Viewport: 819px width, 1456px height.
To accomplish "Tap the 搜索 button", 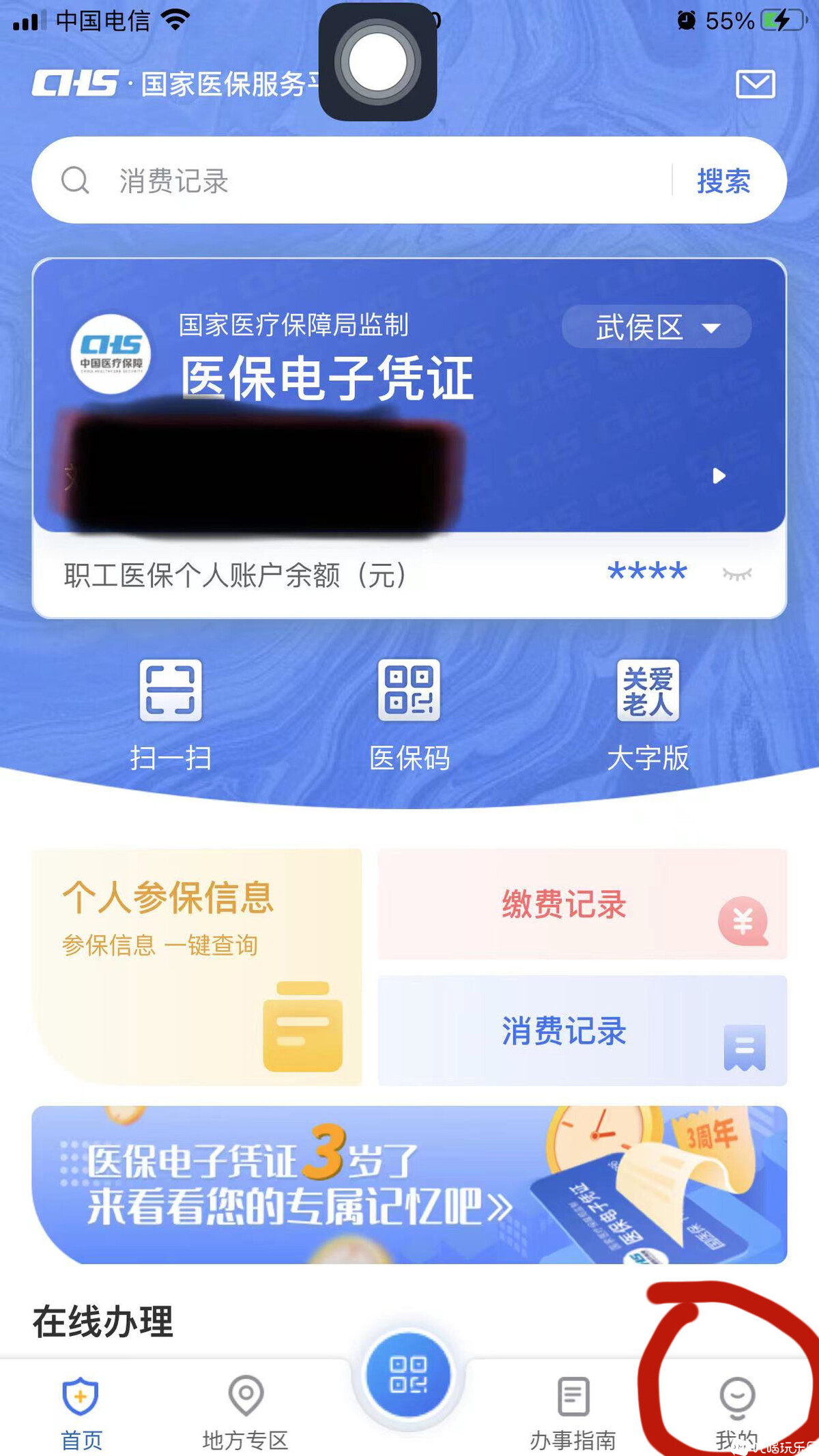I will click(x=723, y=181).
